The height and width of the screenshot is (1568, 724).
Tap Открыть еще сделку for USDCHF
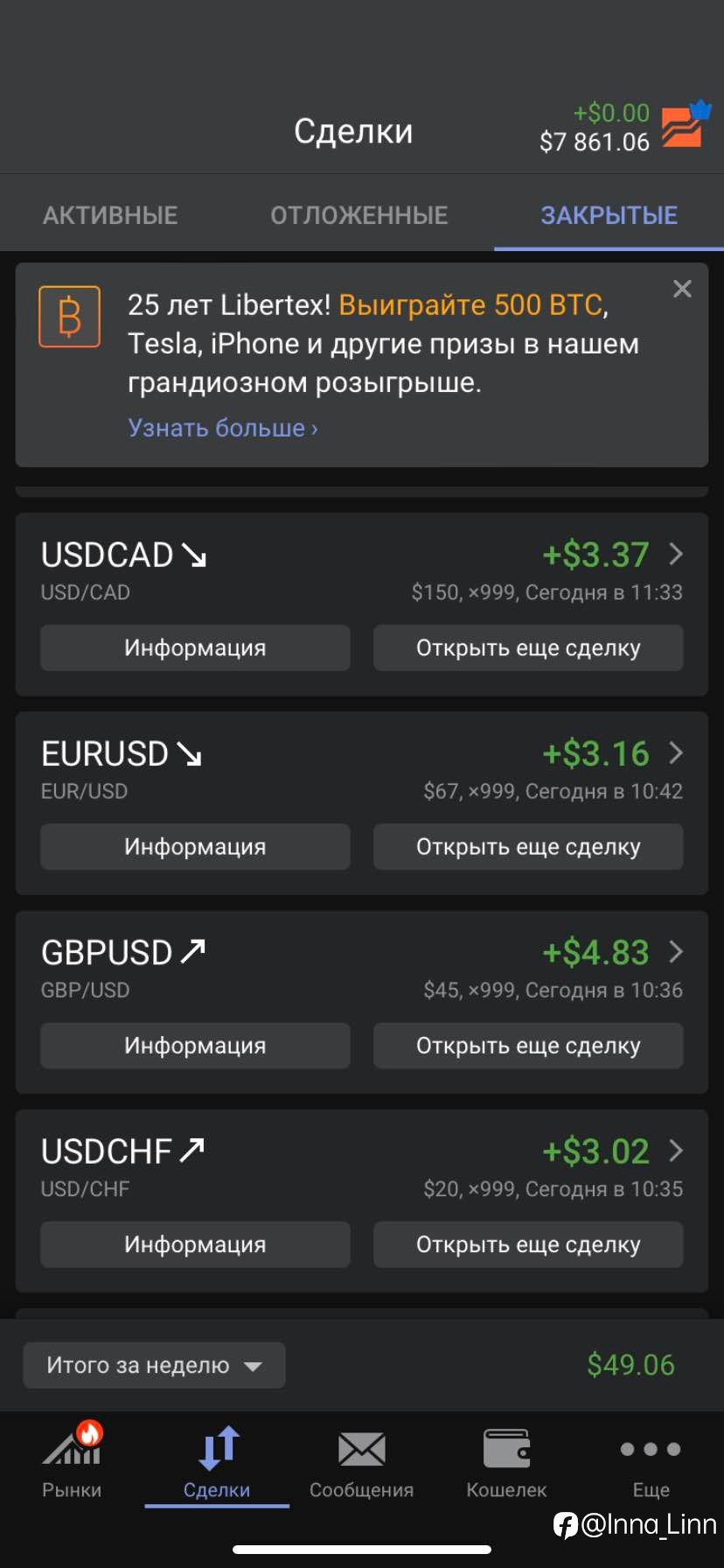(528, 1244)
